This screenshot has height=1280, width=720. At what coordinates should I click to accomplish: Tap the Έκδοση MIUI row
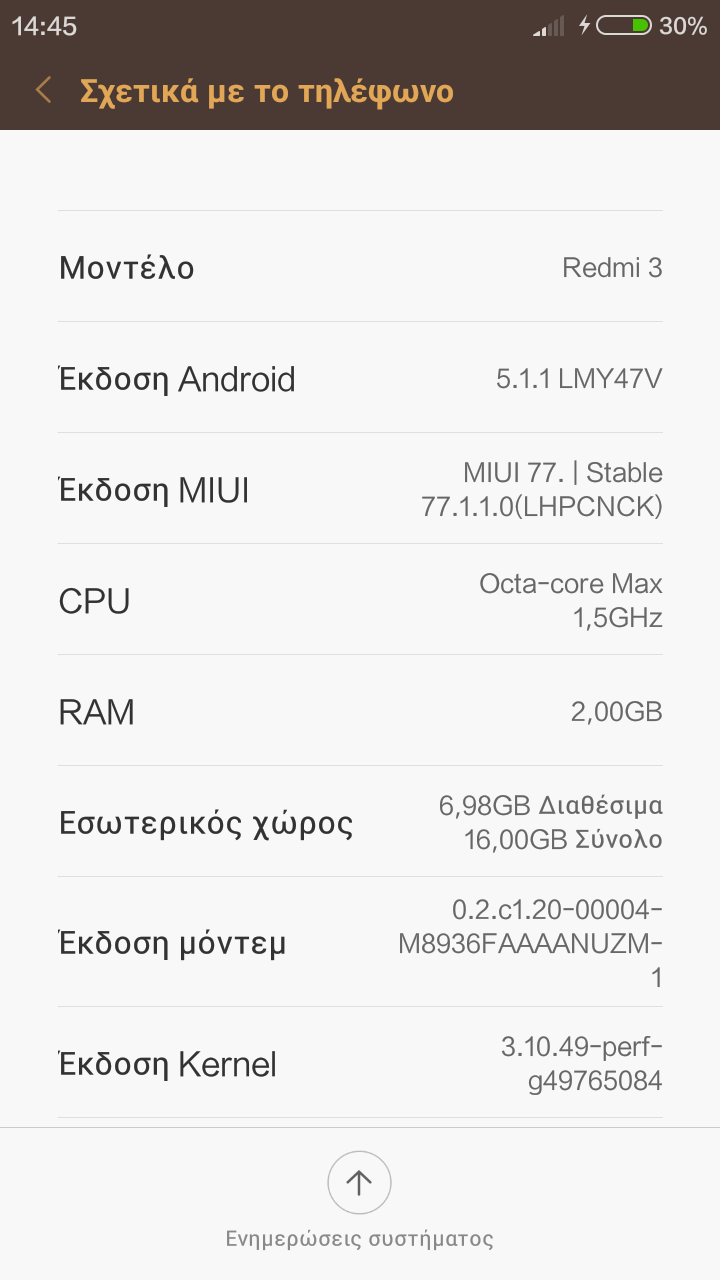tap(360, 489)
